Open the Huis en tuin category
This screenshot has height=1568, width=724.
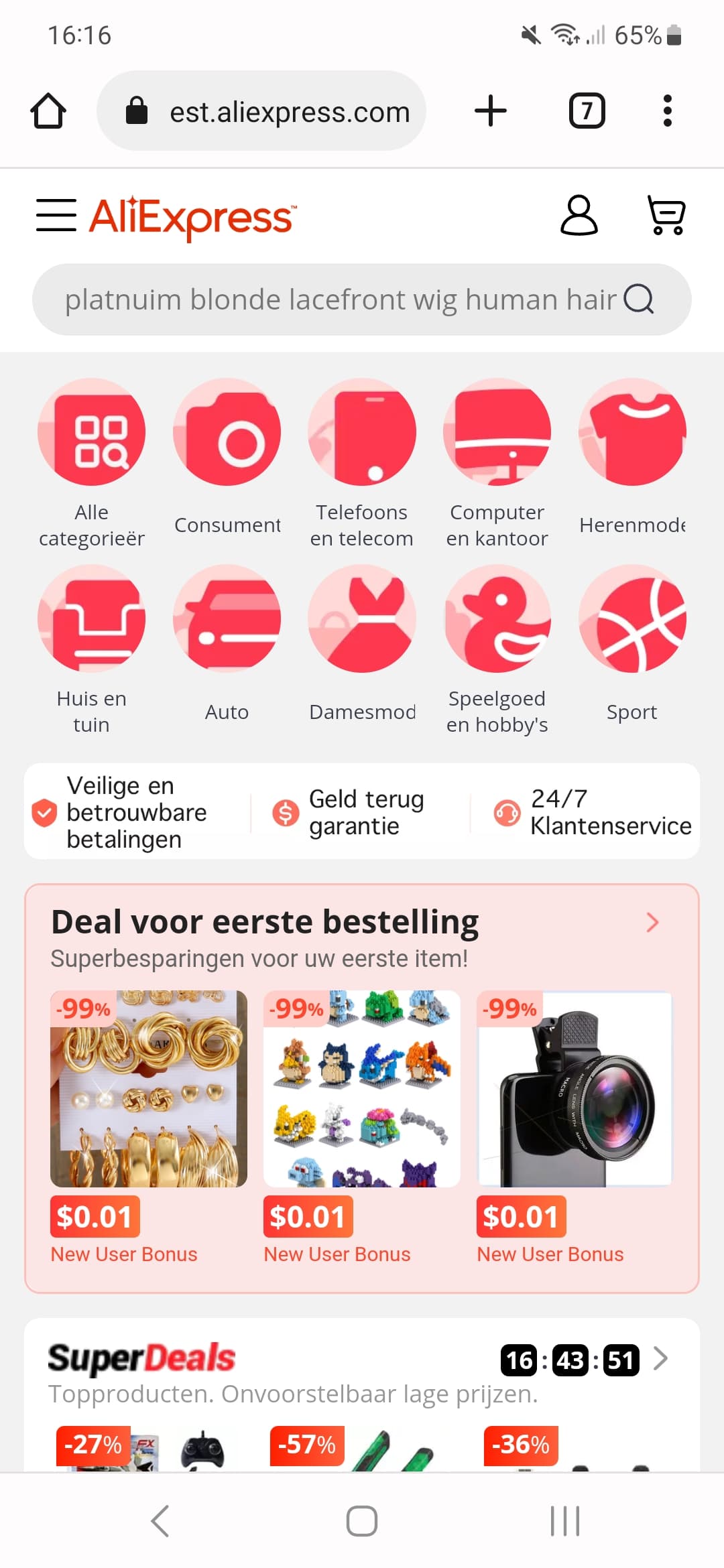point(92,650)
